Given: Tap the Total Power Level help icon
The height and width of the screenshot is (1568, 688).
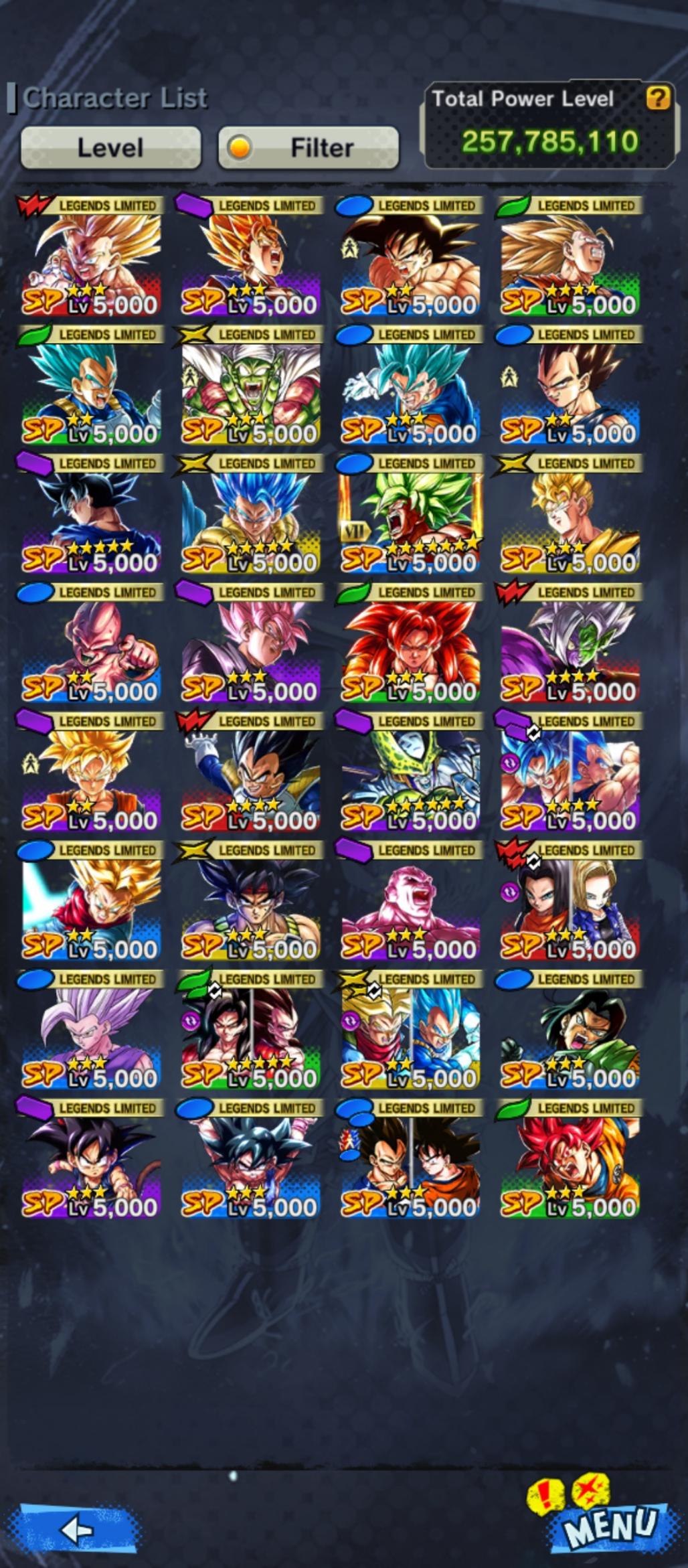Looking at the screenshot, I should pyautogui.click(x=657, y=99).
